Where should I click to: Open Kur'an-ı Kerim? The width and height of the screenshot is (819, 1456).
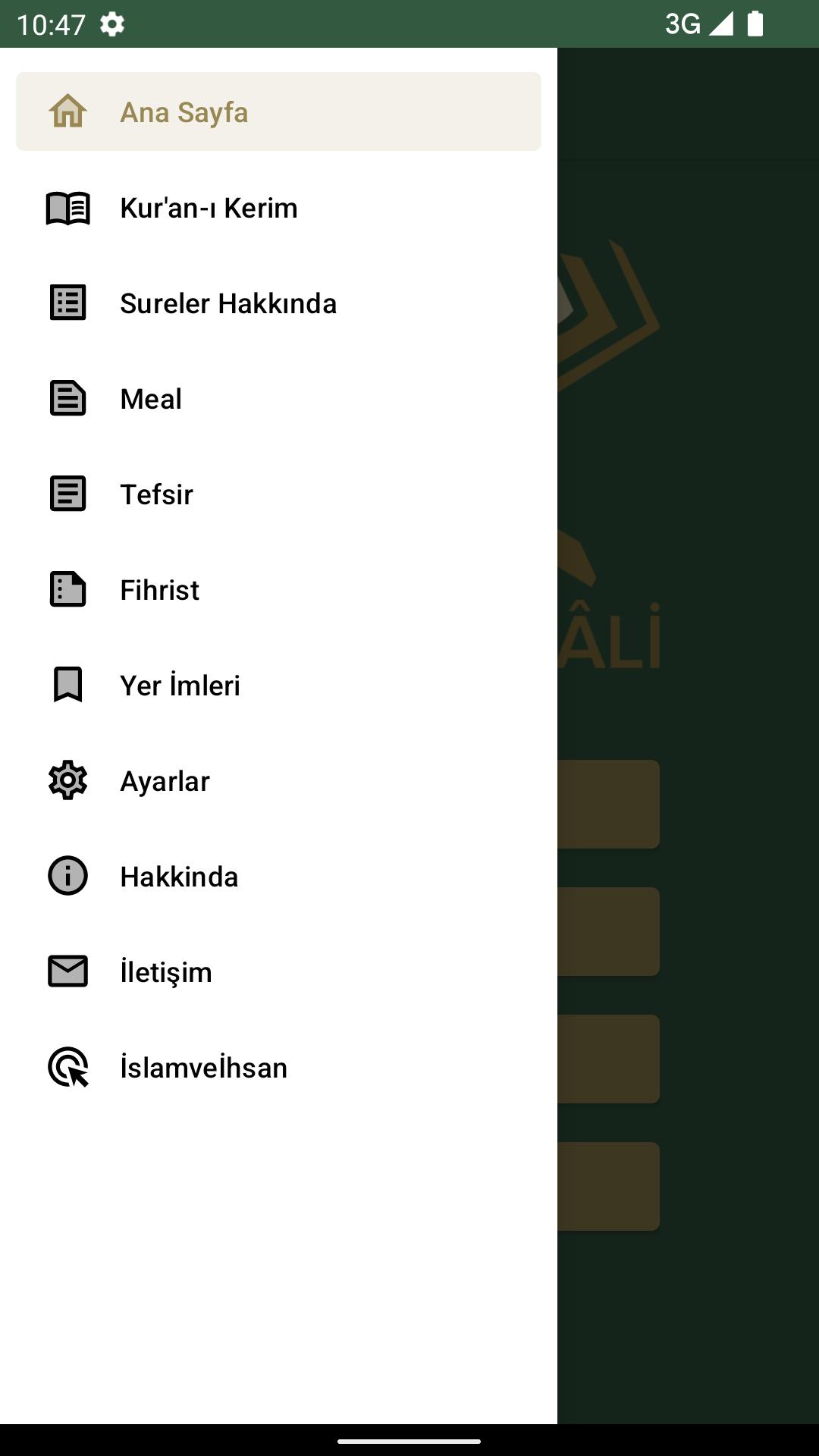(x=278, y=208)
